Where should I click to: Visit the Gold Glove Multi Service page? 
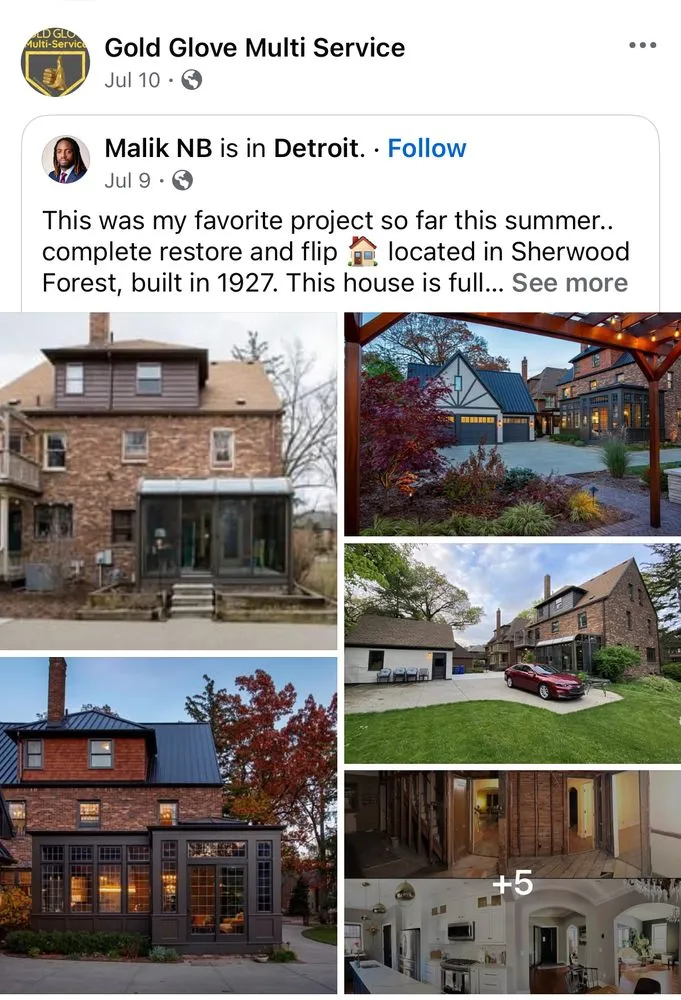254,47
